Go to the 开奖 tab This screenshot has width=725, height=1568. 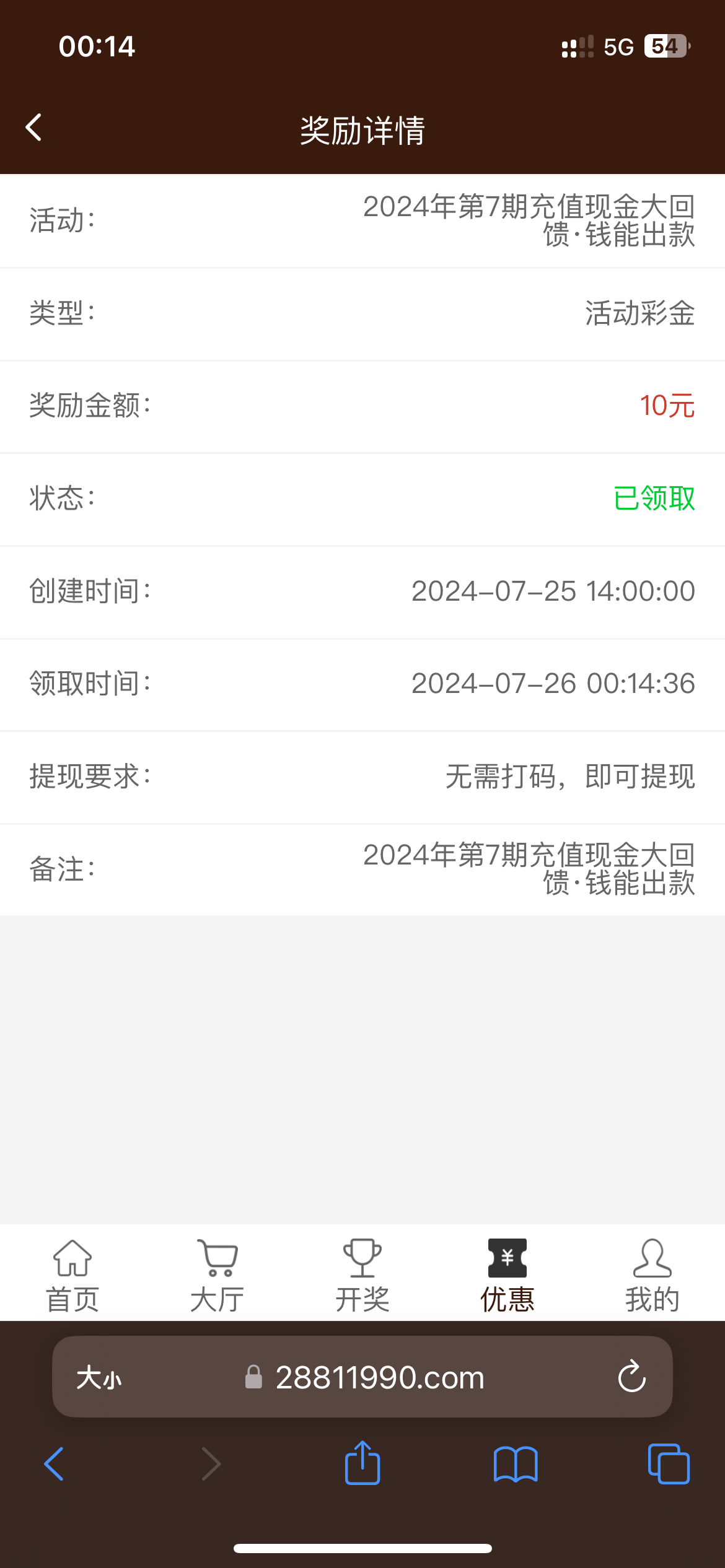click(362, 1276)
